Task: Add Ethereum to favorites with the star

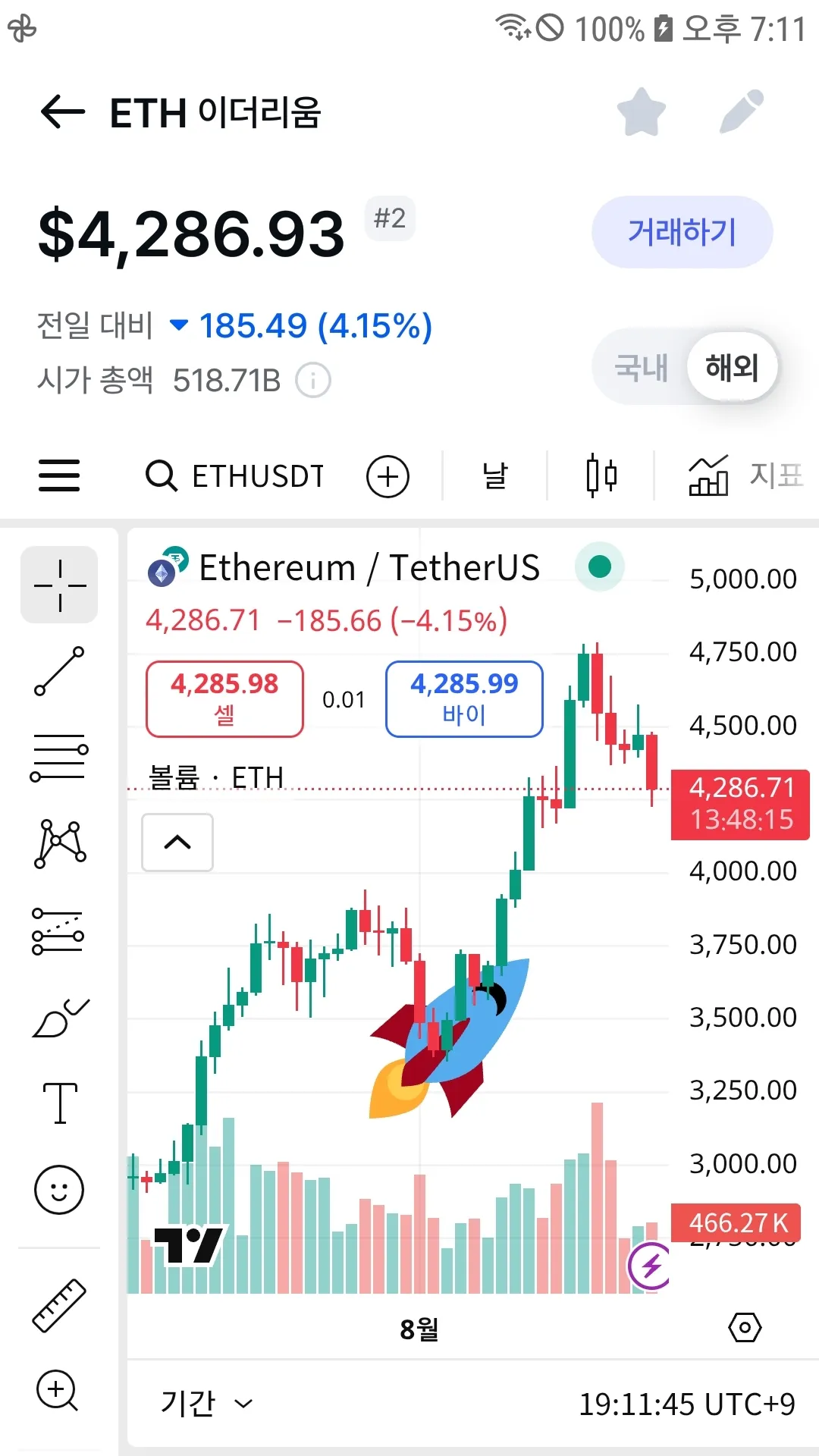Action: (x=642, y=112)
